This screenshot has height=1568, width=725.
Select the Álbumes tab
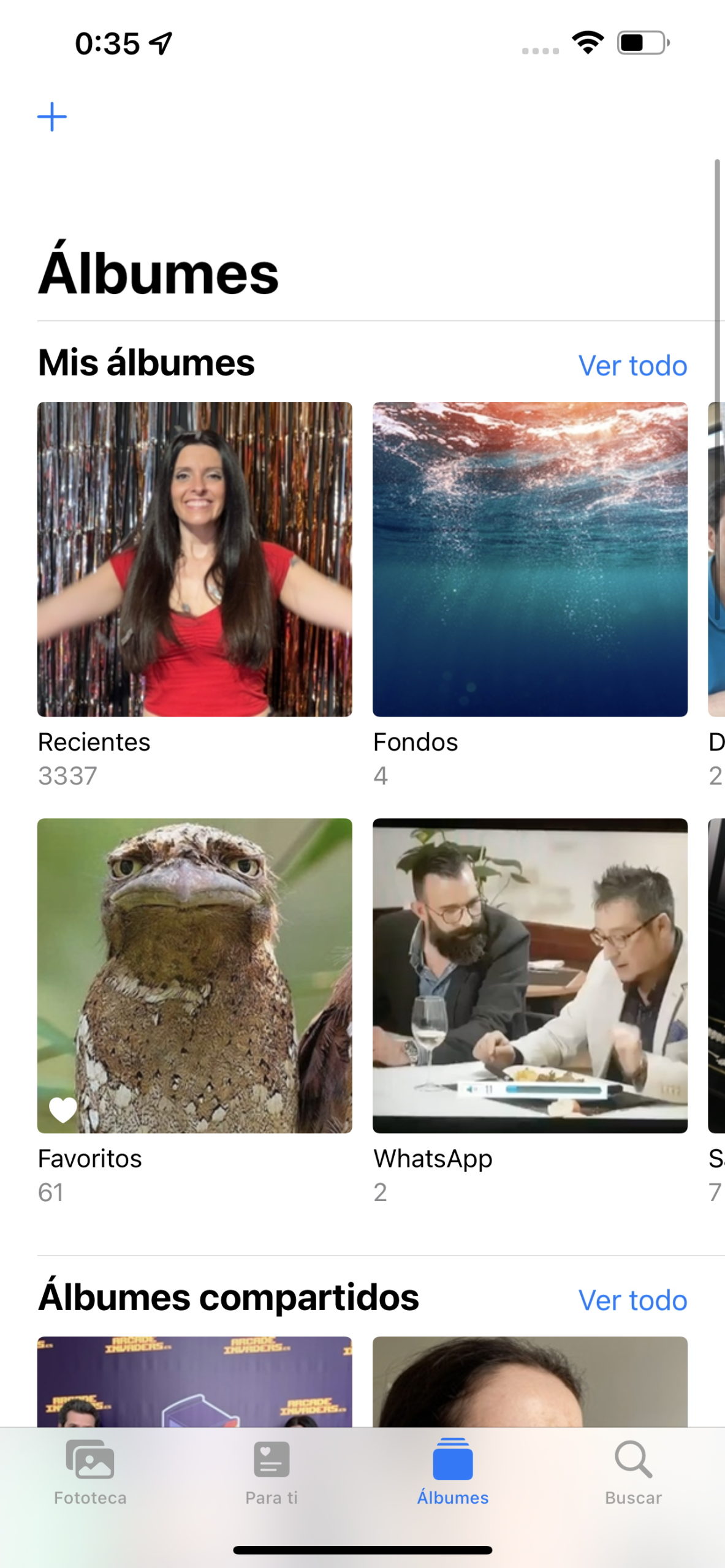point(453,1472)
